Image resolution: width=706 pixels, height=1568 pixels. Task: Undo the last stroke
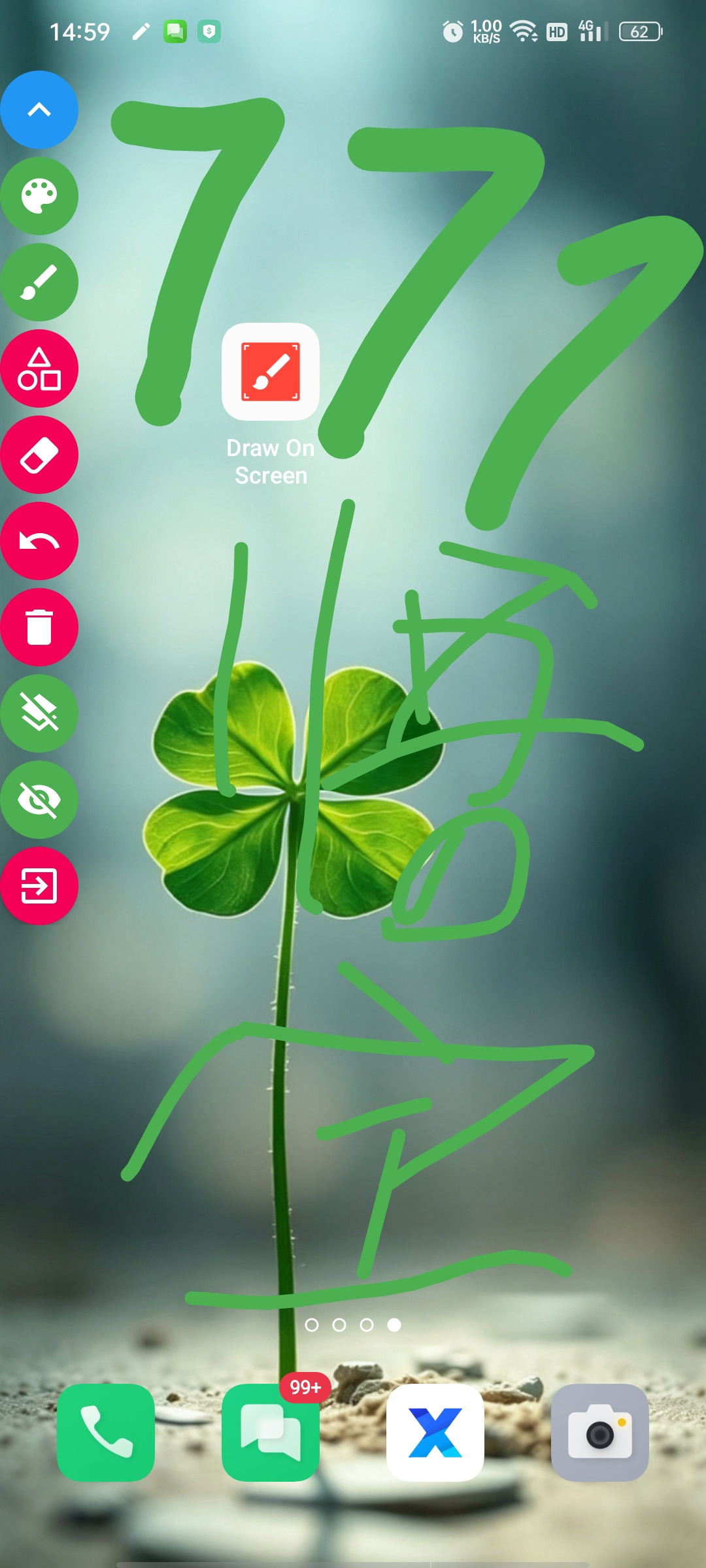39,541
